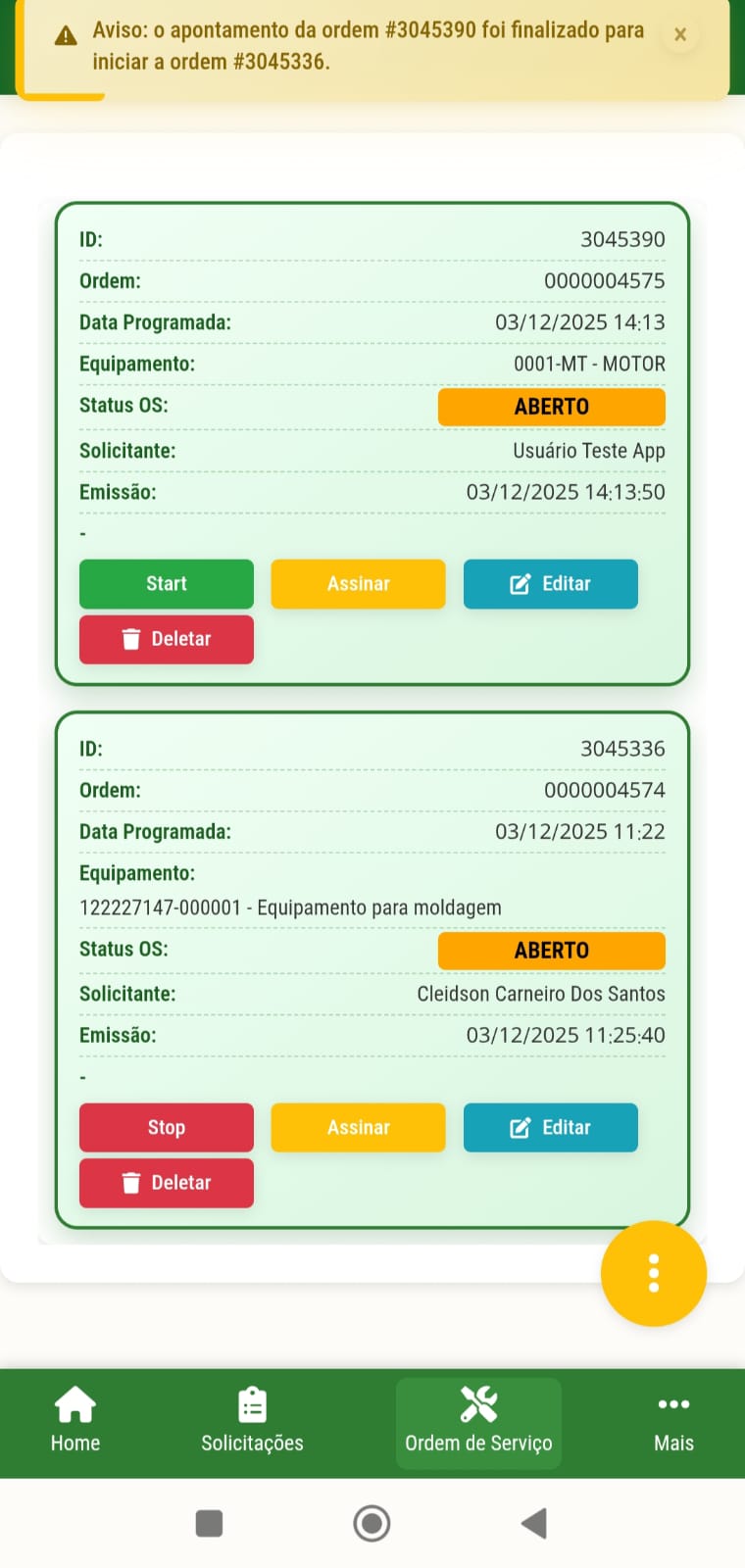Open the yellow floating action menu button
The height and width of the screenshot is (1568, 745).
(x=653, y=1272)
